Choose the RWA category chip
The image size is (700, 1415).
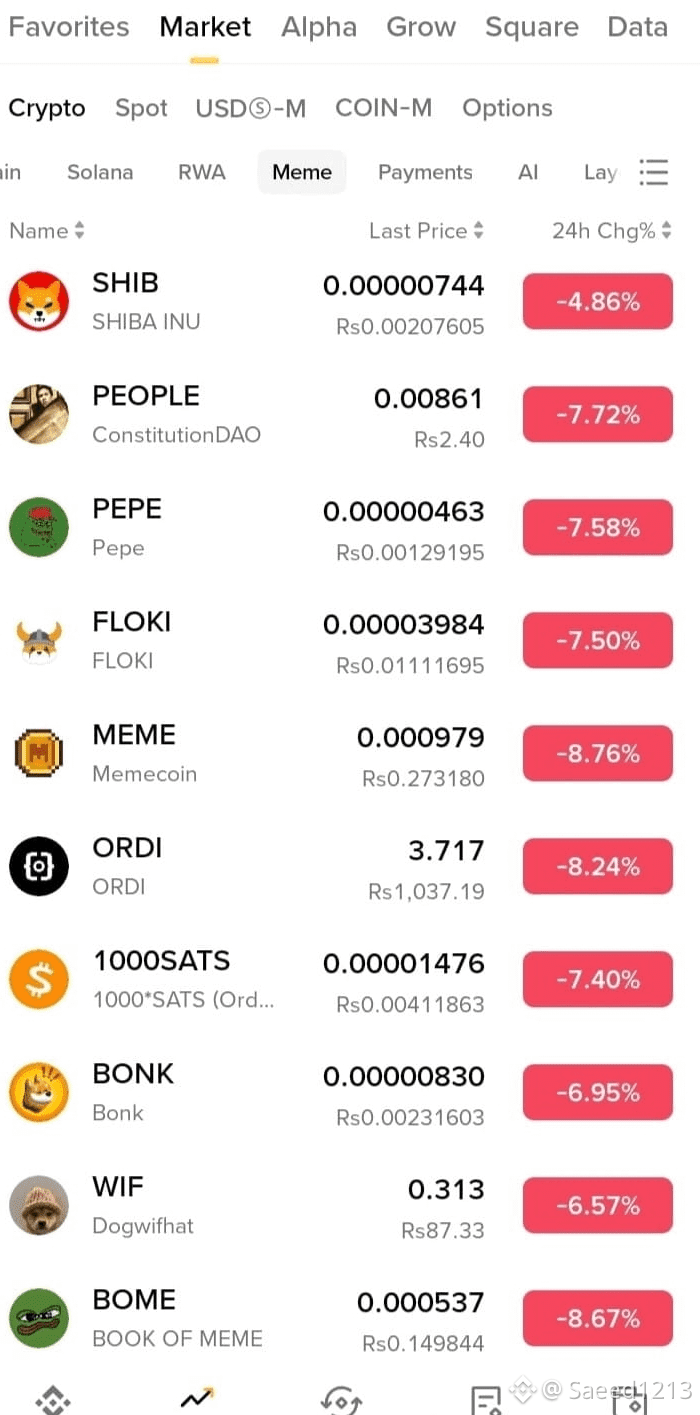pos(202,172)
